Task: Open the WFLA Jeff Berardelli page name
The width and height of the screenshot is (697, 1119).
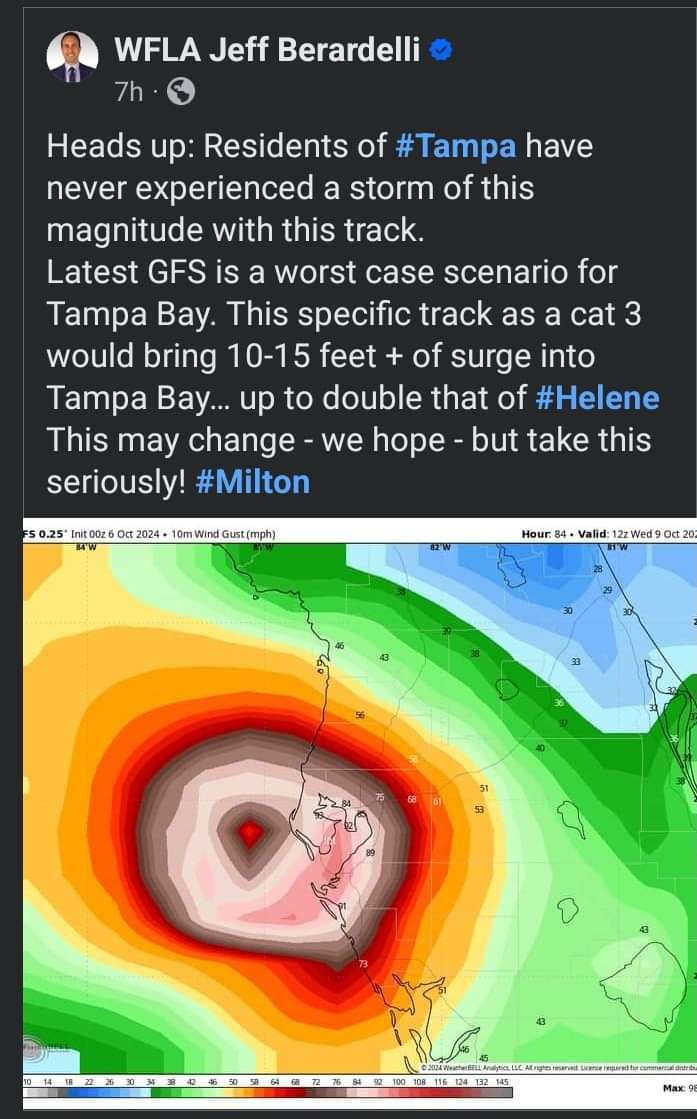Action: 267,48
